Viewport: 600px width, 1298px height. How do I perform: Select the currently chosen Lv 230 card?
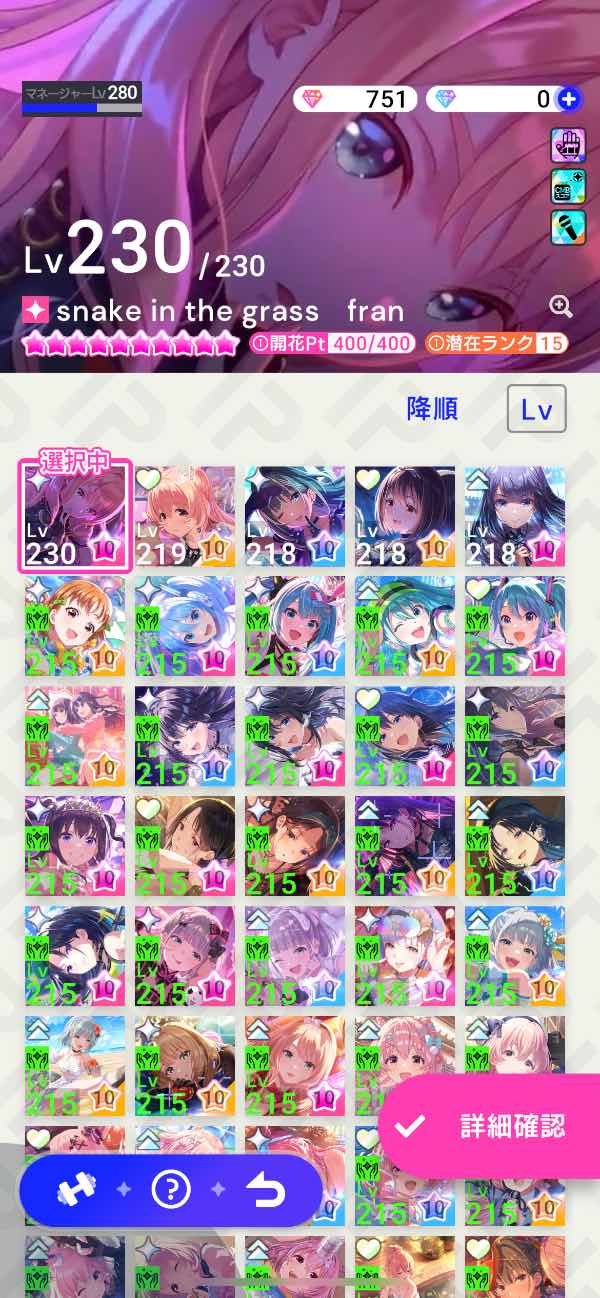click(75, 517)
